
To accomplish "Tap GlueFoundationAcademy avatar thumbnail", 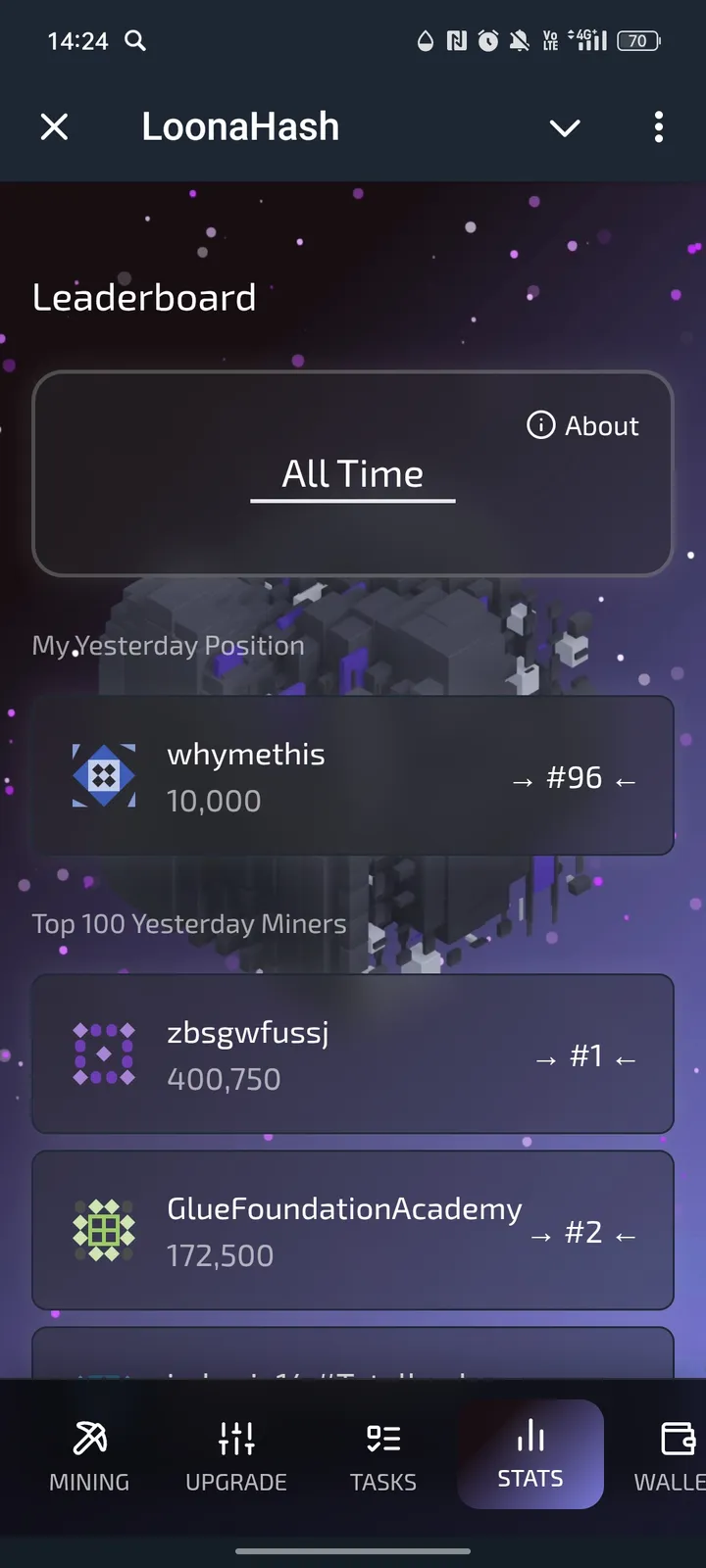I will point(104,1230).
